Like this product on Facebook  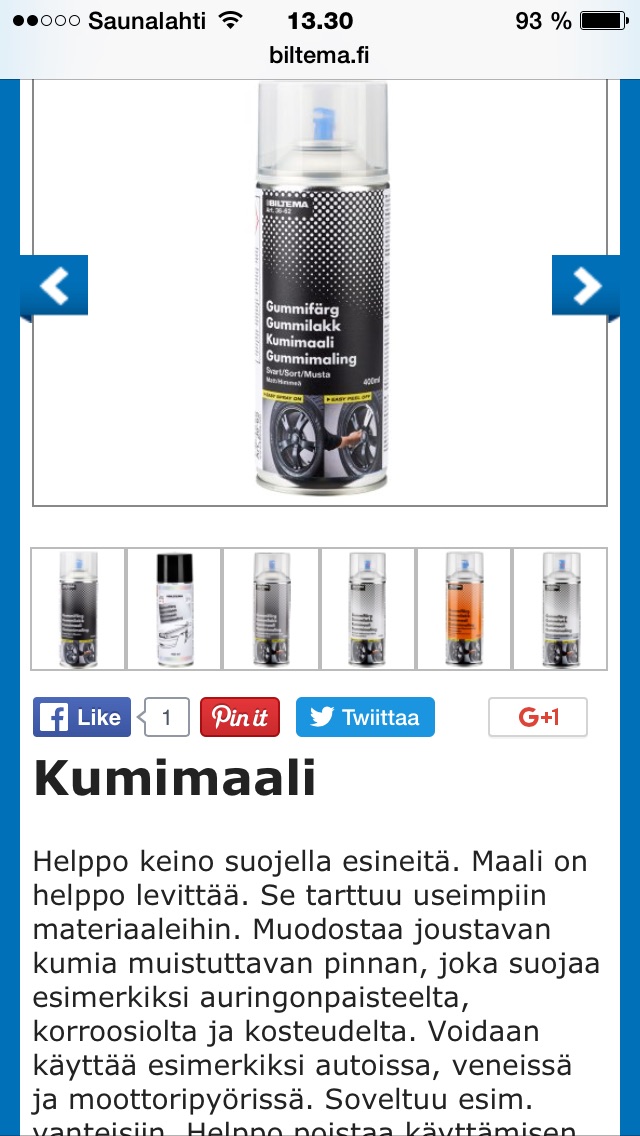(x=82, y=717)
